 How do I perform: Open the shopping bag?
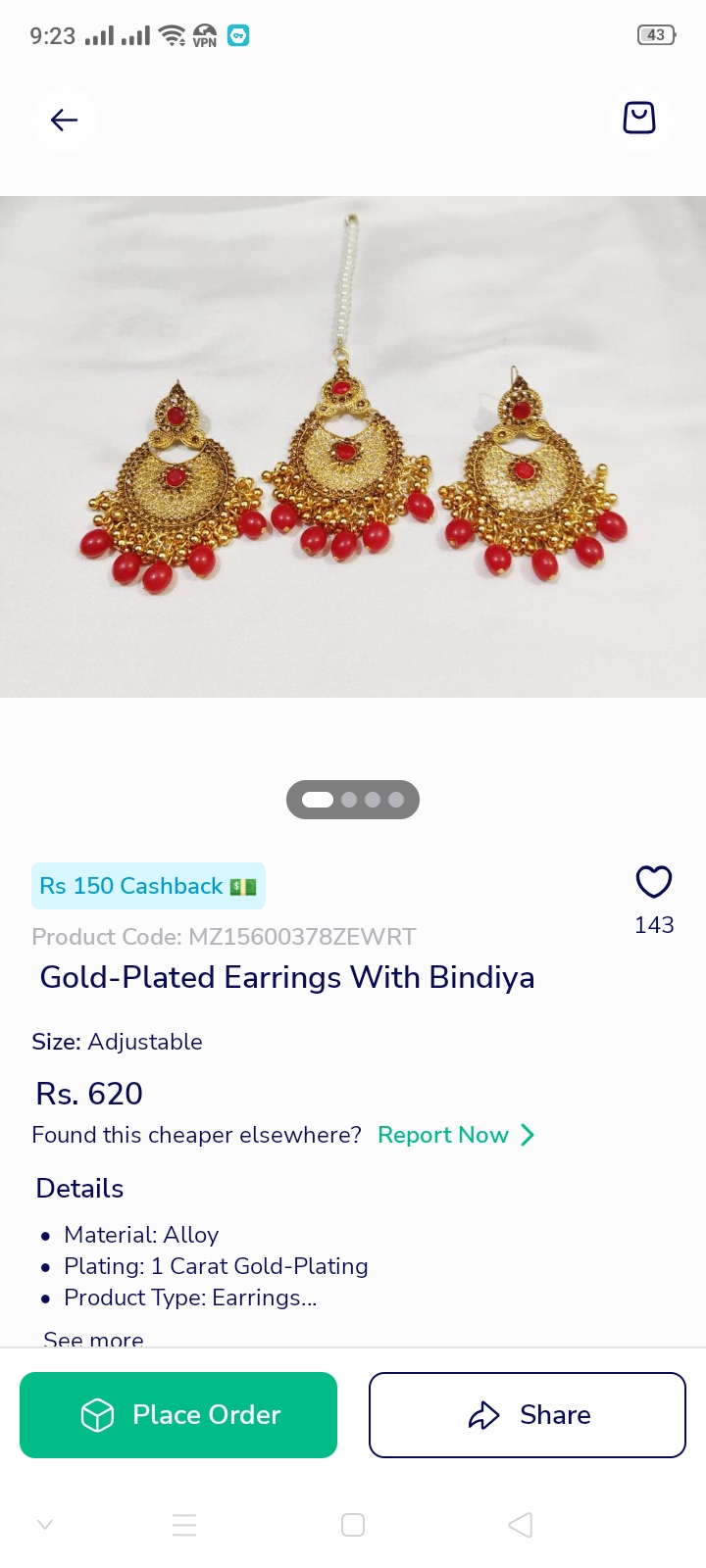click(639, 119)
